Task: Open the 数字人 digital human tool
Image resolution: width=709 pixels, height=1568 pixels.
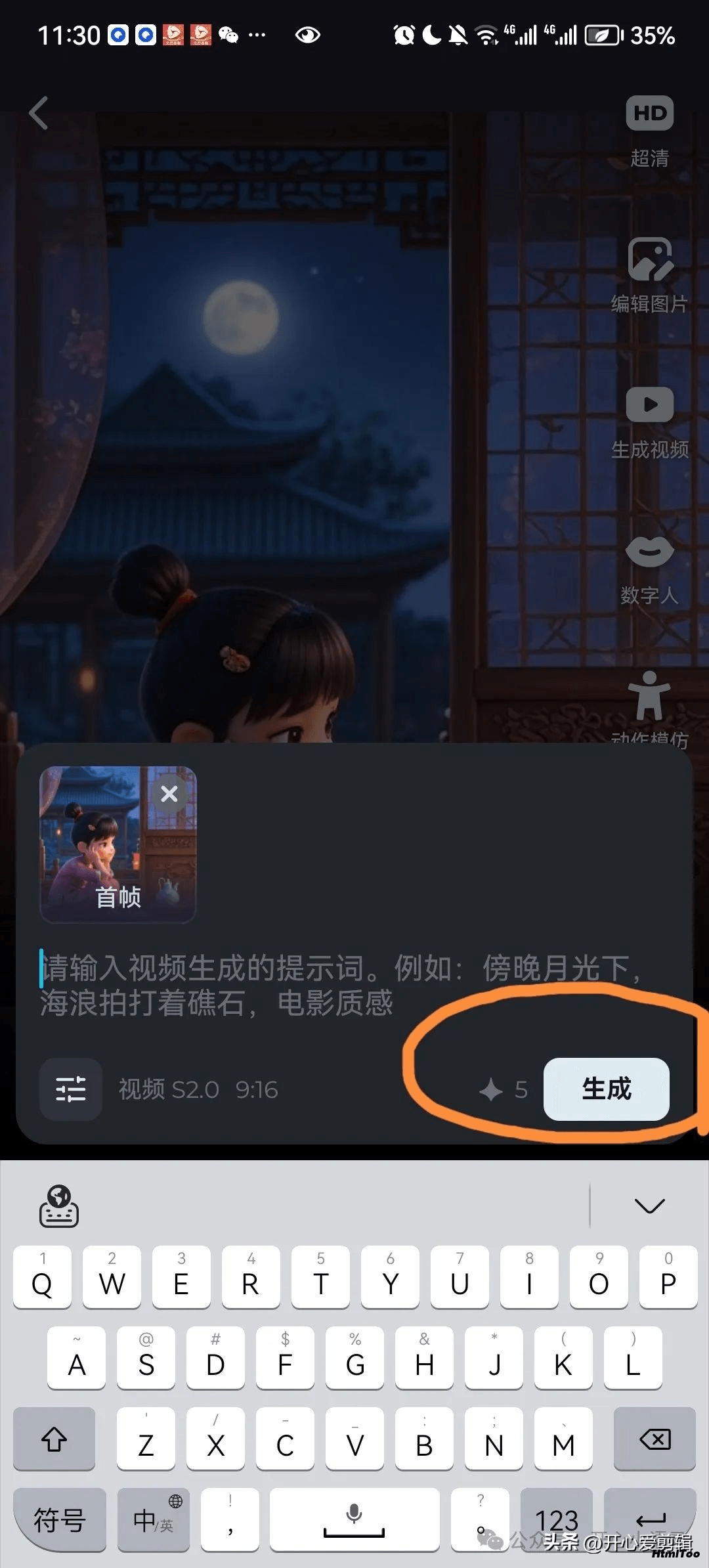Action: click(649, 568)
